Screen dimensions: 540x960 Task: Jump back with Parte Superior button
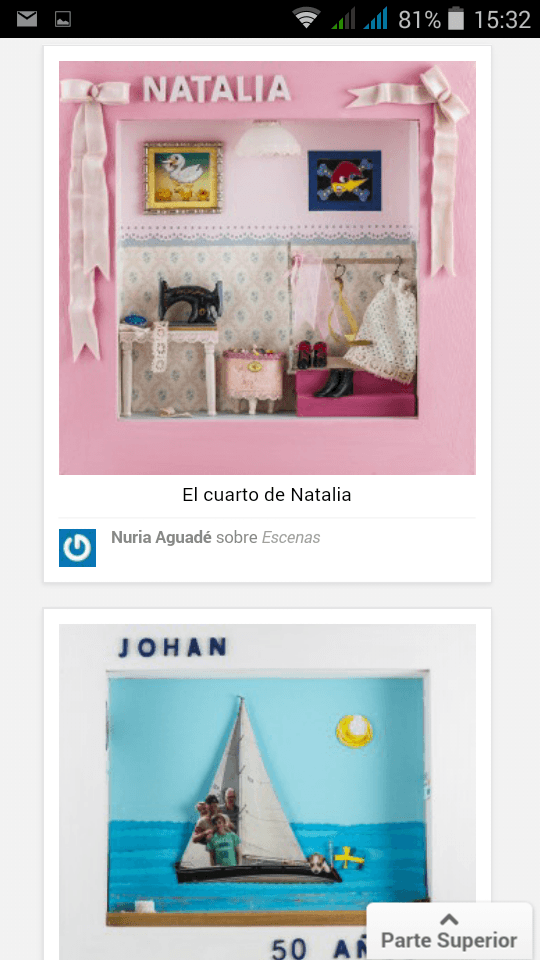tap(449, 931)
